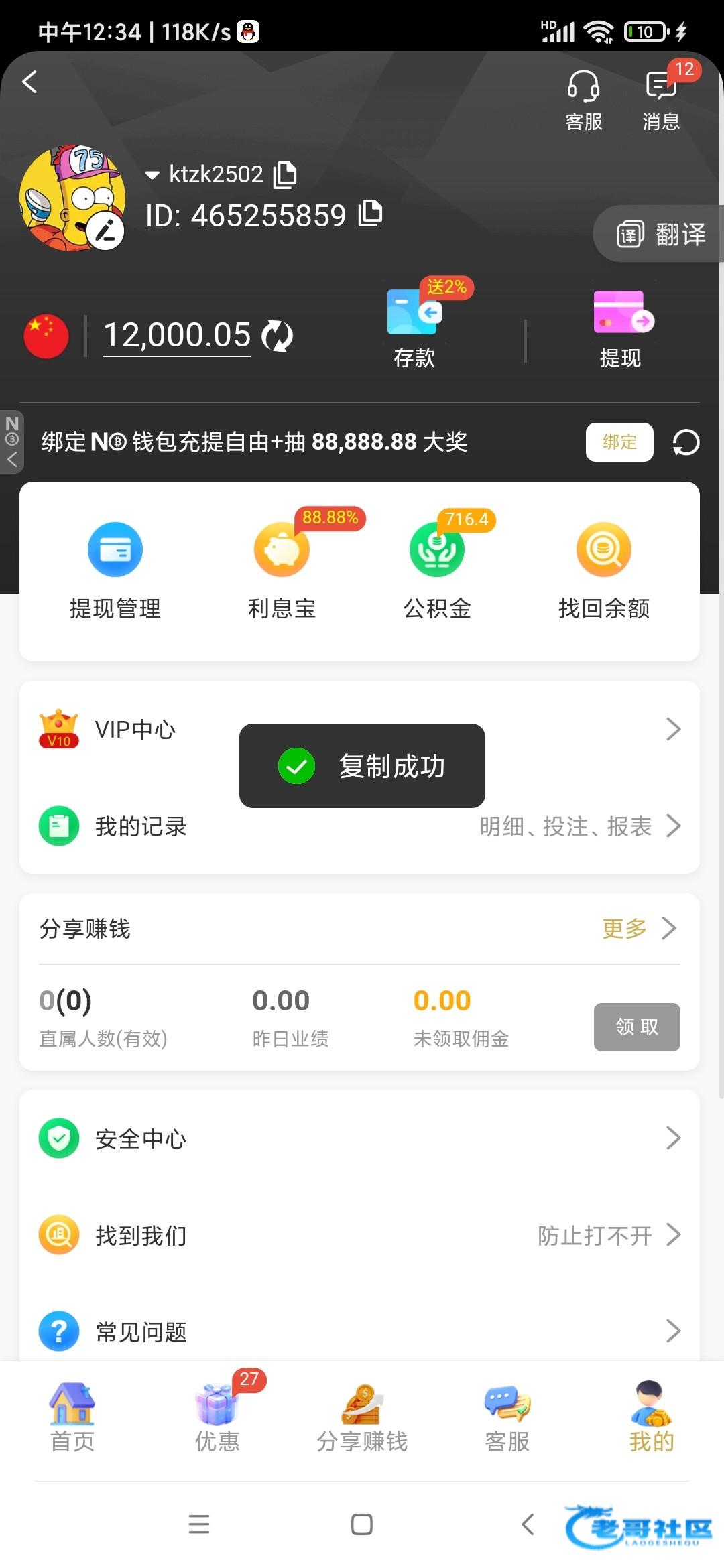Go back using the top-left arrow
The image size is (724, 1568).
pyautogui.click(x=29, y=82)
